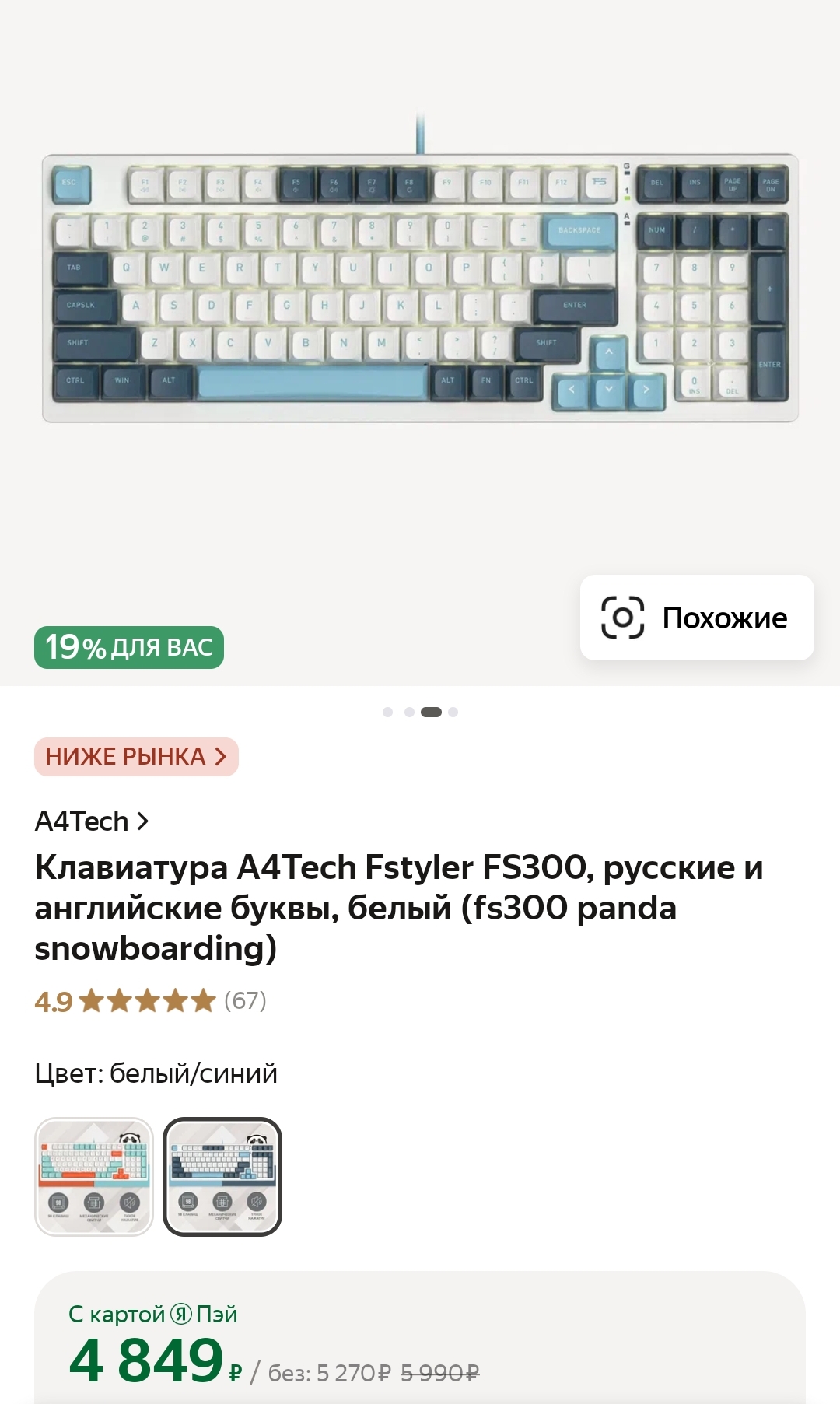Select the white and blue keyboard variant
This screenshot has height=1404, width=840.
(222, 1176)
